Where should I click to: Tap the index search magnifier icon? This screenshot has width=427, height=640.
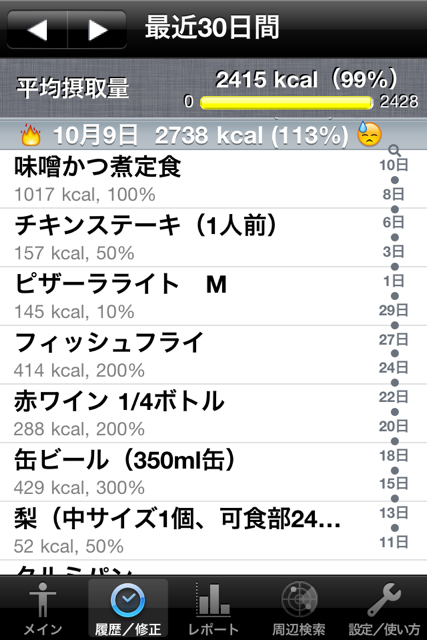(x=394, y=151)
